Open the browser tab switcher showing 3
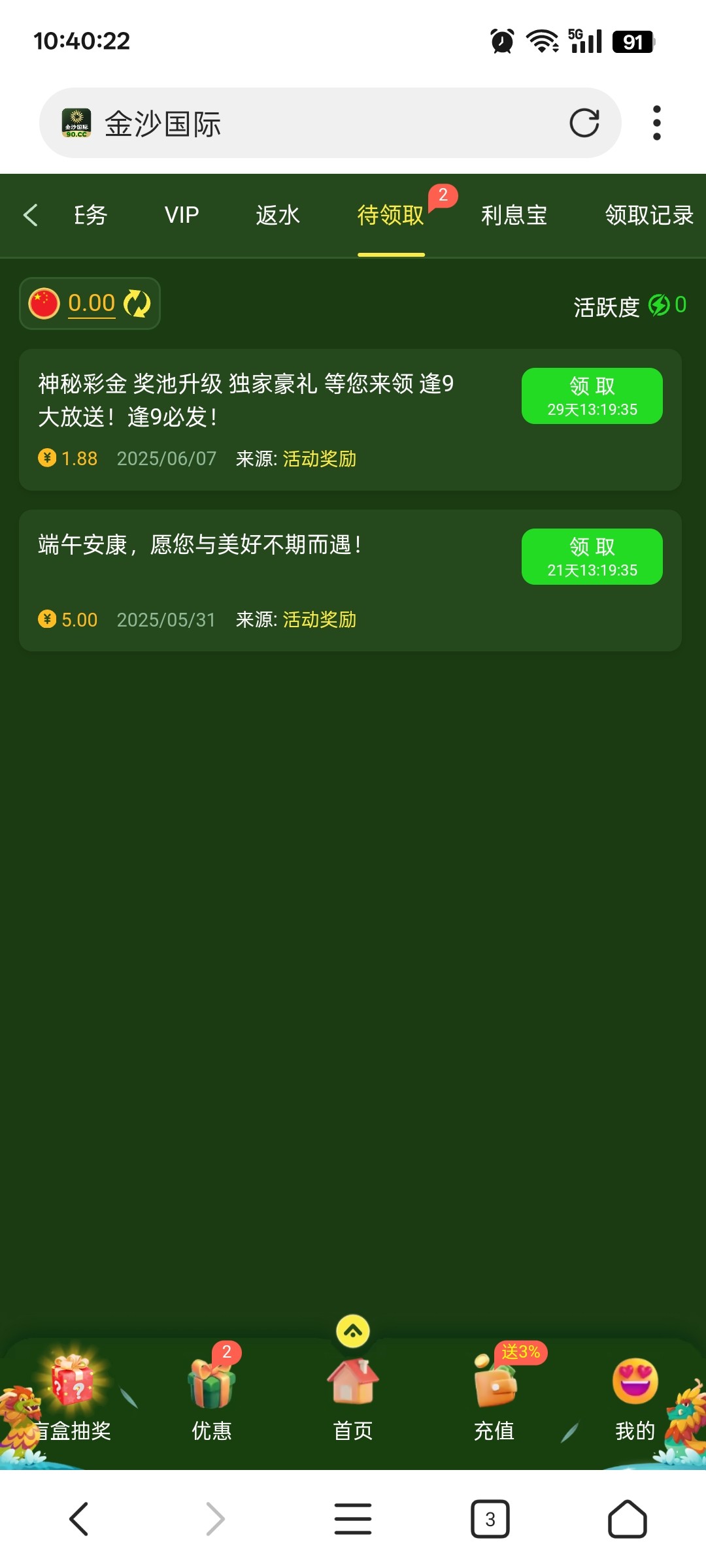This screenshot has width=706, height=1568. point(490,1519)
